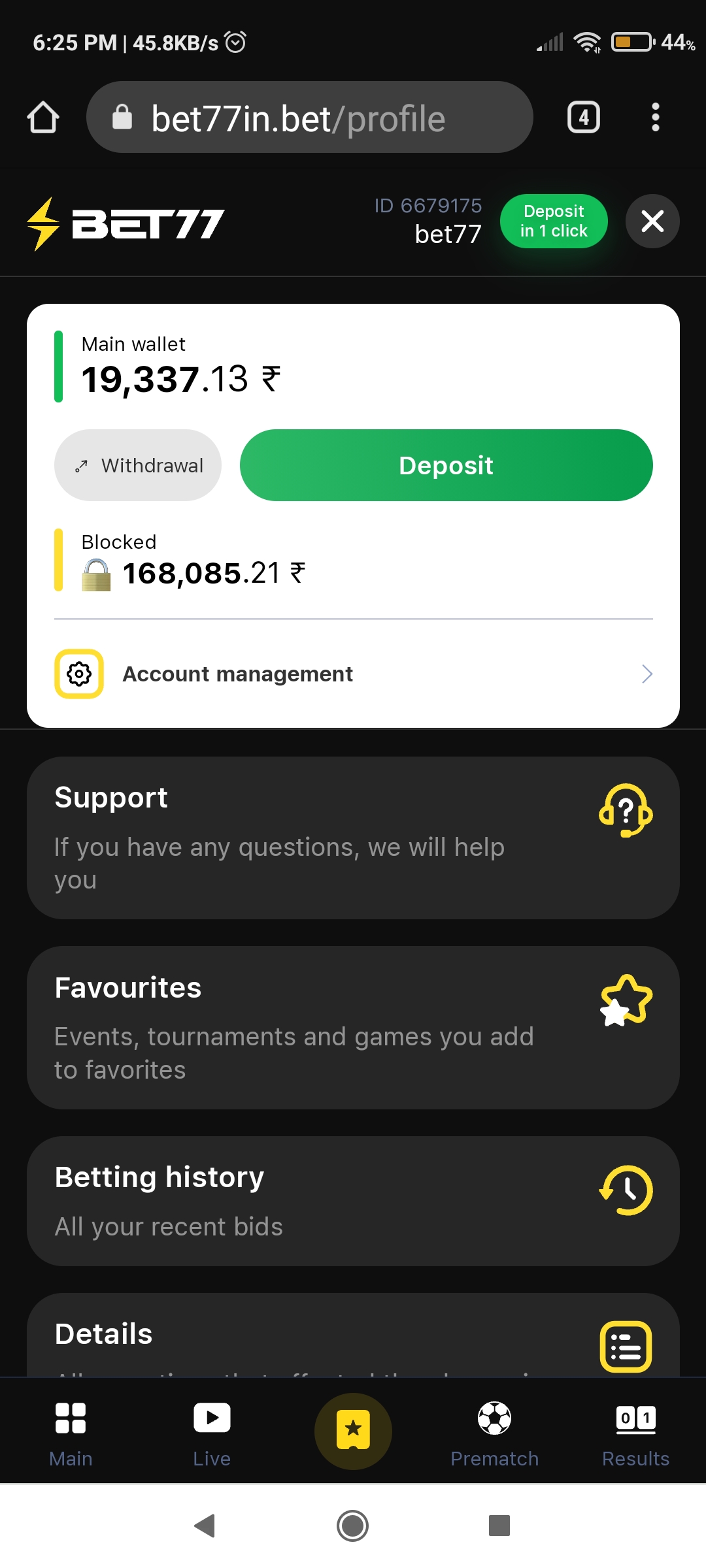The image size is (706, 1568).
Task: Tap the Deposit in 1 click button
Action: [554, 221]
